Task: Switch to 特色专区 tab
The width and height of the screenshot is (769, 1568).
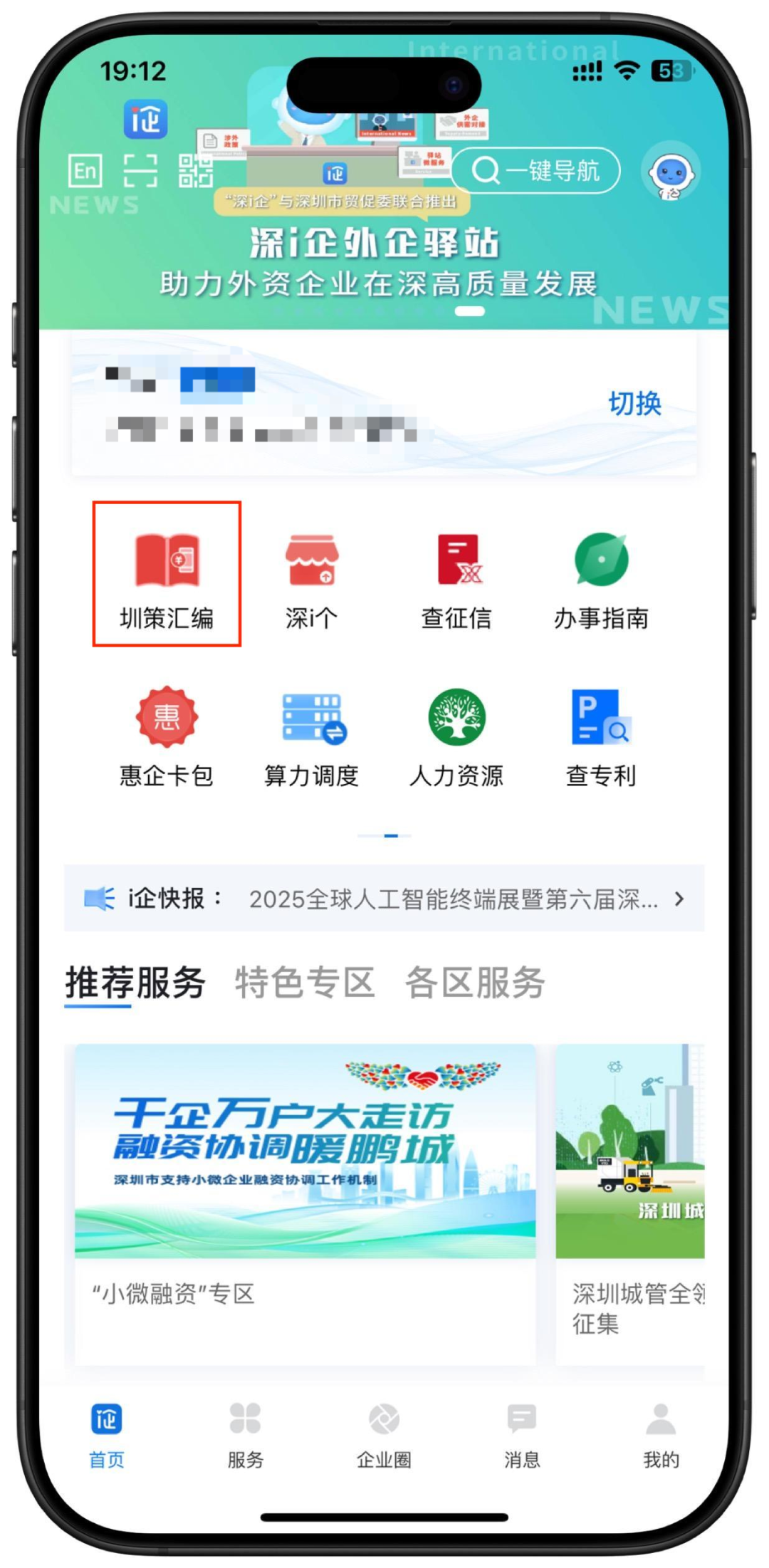Action: (305, 983)
